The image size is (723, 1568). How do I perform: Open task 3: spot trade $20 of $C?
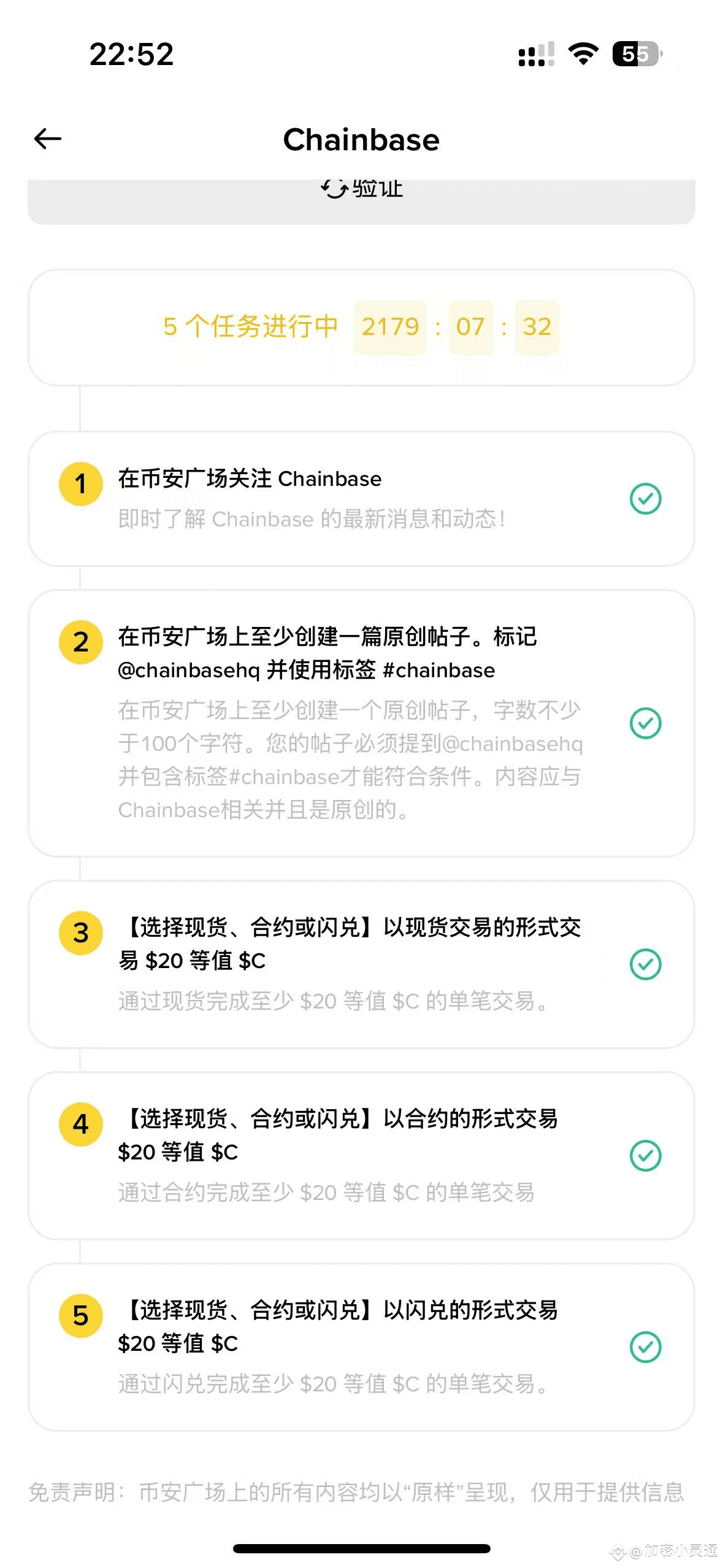[x=361, y=964]
